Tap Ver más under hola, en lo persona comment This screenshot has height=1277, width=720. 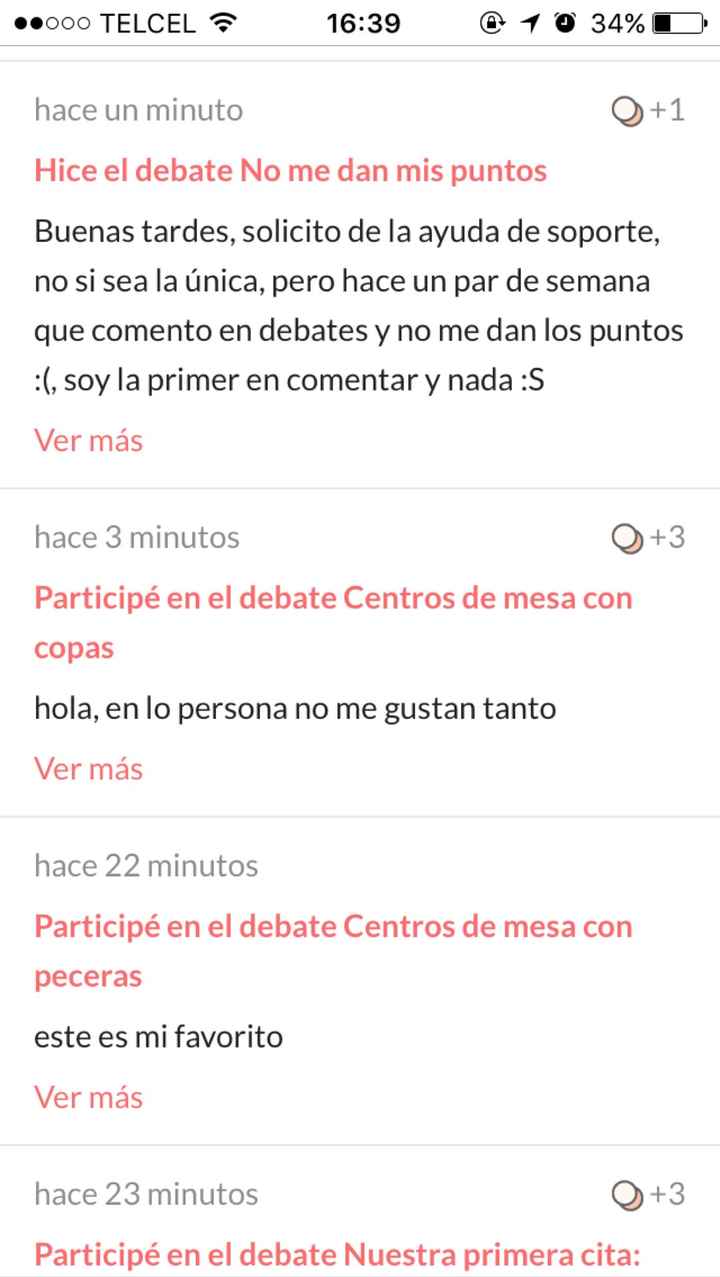(x=88, y=768)
